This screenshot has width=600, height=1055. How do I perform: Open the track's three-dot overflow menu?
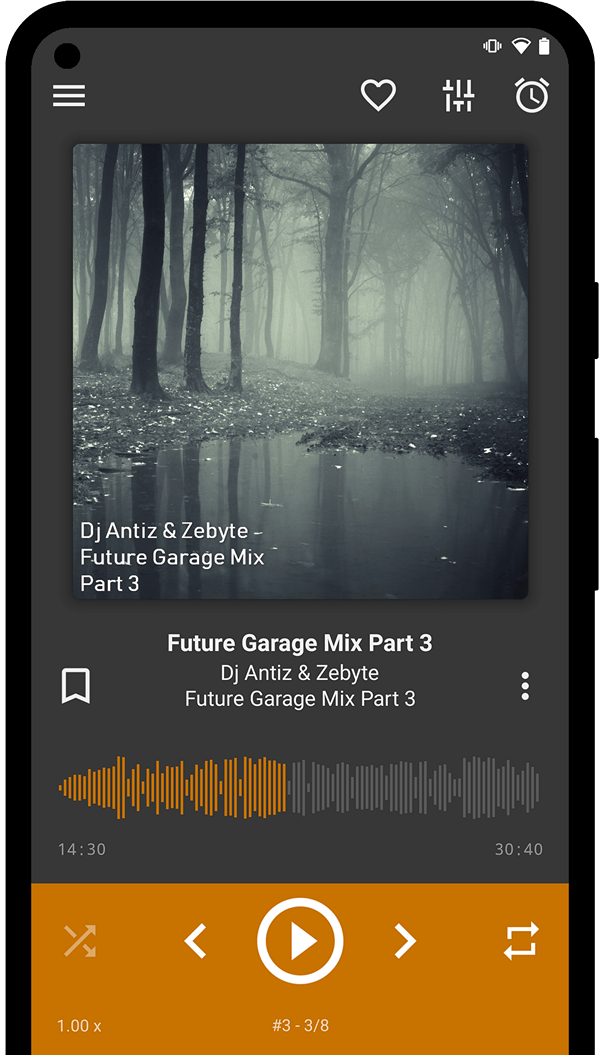[525, 686]
